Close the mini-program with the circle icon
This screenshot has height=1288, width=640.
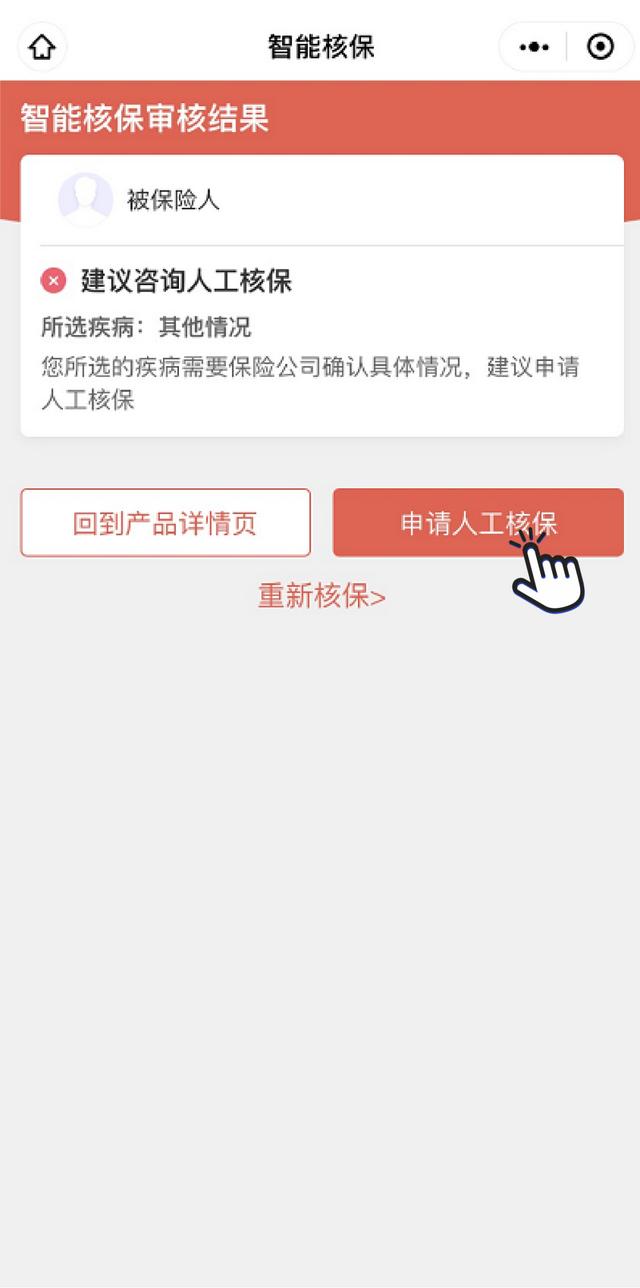click(600, 47)
